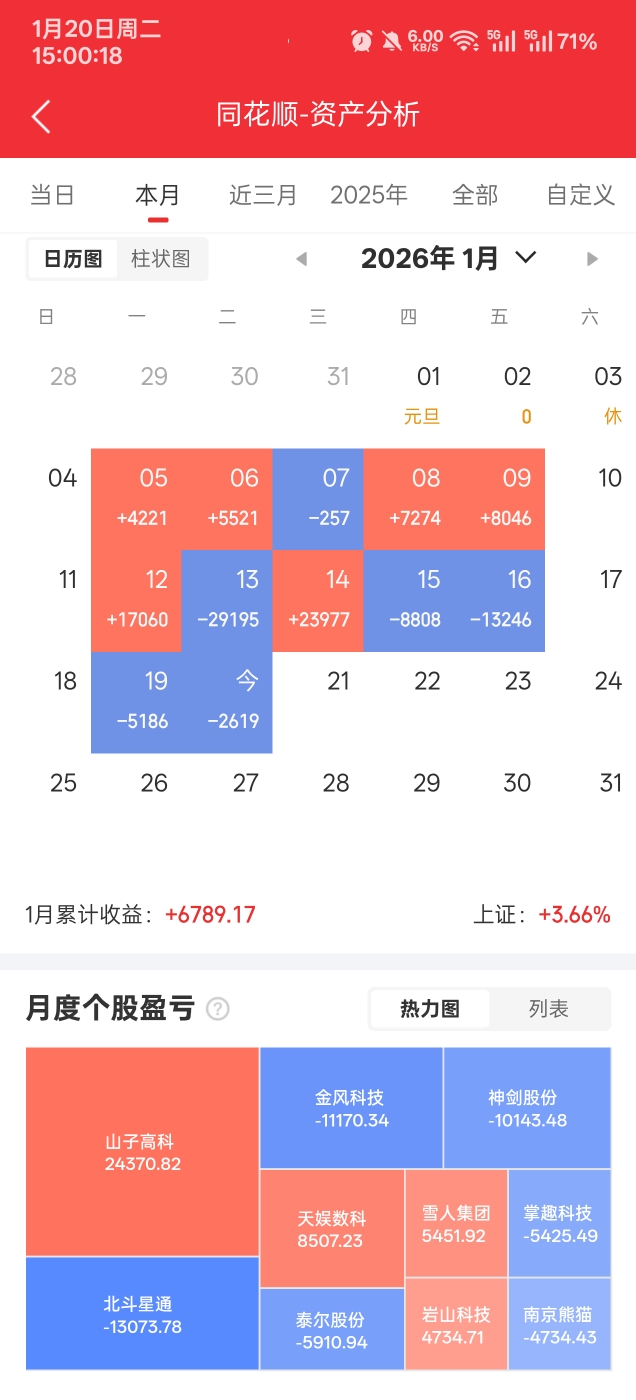
Task: Open the help icon beside 月度个股盈亏
Action: [x=217, y=1009]
